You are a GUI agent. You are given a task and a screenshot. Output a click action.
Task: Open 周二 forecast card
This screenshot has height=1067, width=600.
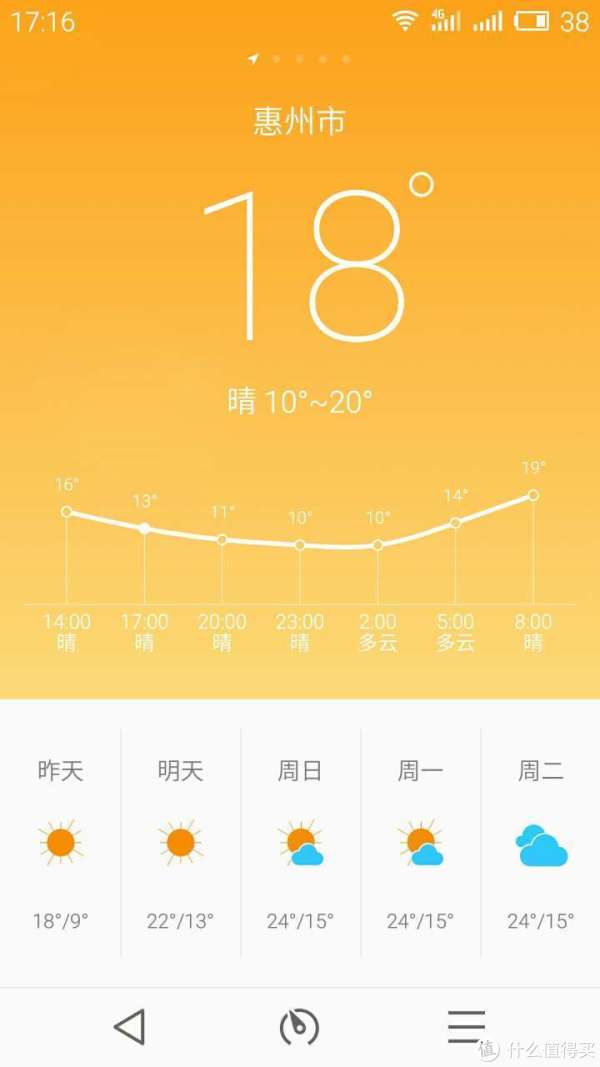[541, 843]
